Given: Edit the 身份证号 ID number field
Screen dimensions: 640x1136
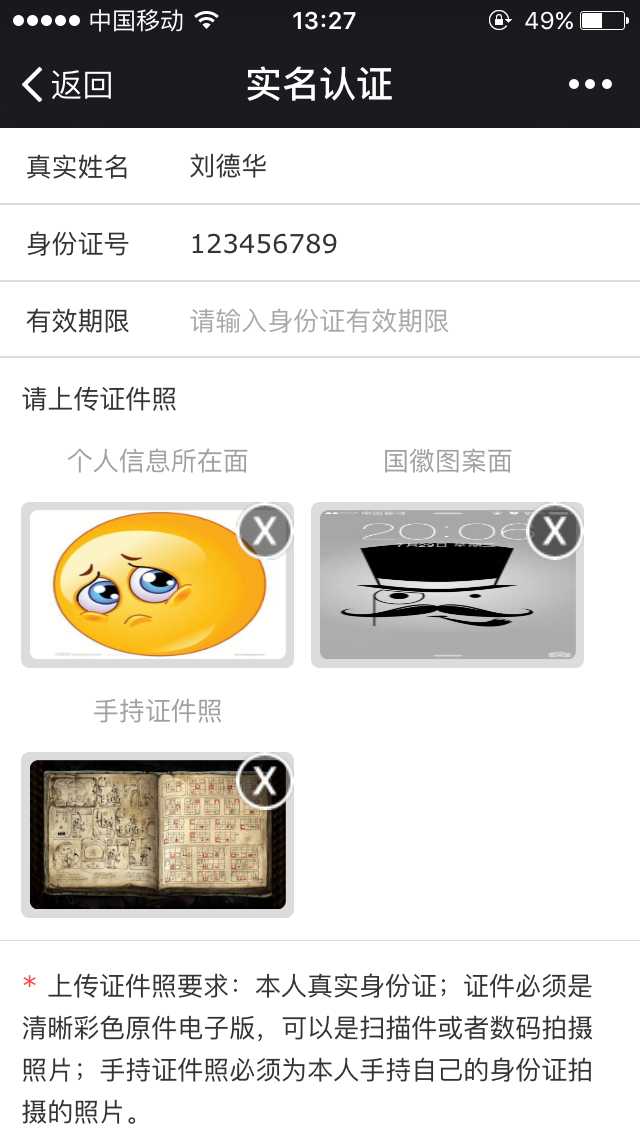Looking at the screenshot, I should click(400, 243).
